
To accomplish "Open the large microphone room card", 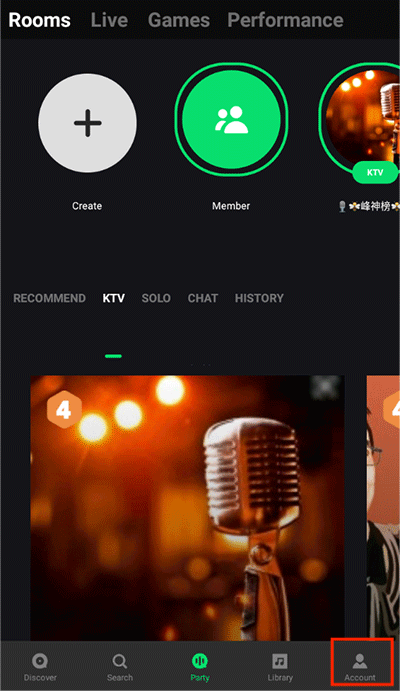I will point(187,508).
